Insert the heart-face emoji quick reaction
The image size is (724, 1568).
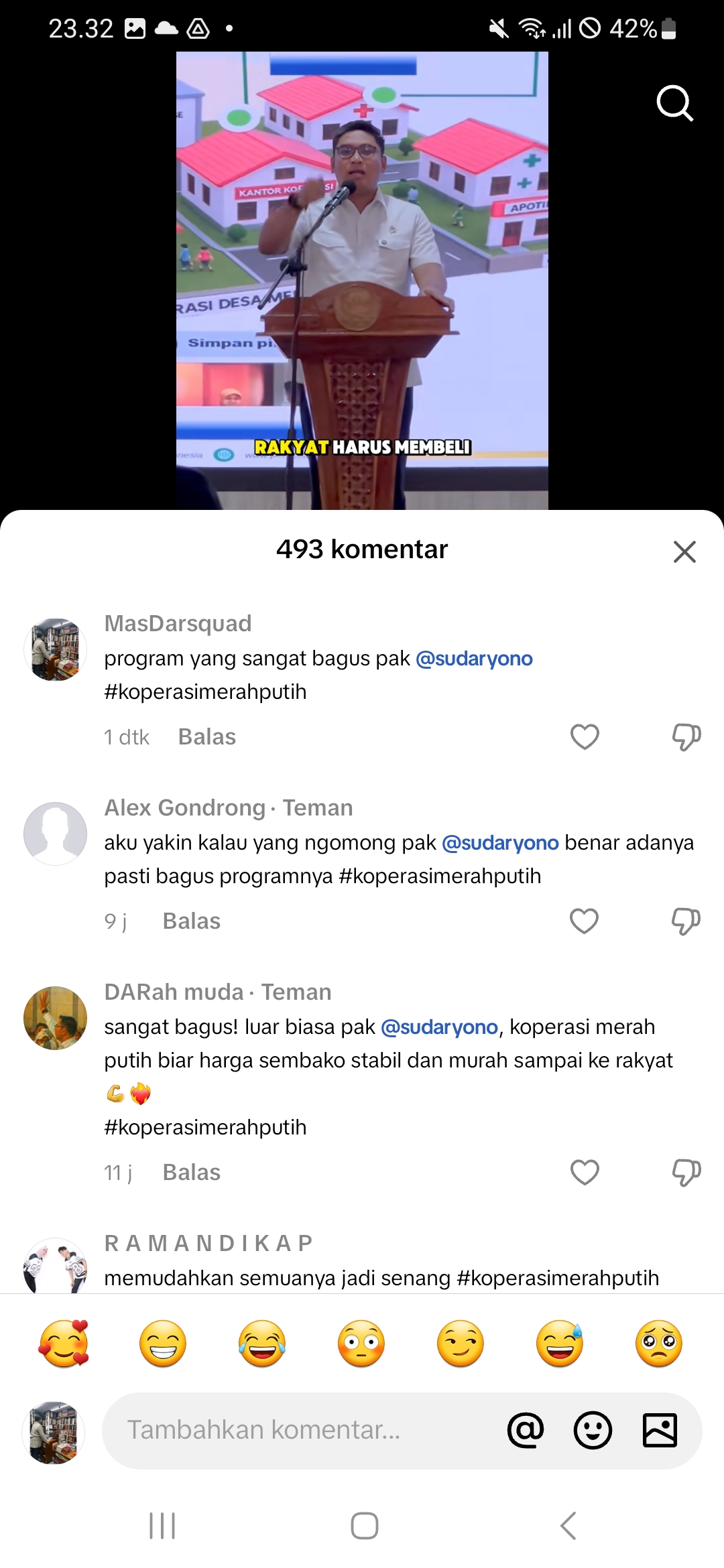click(64, 1343)
